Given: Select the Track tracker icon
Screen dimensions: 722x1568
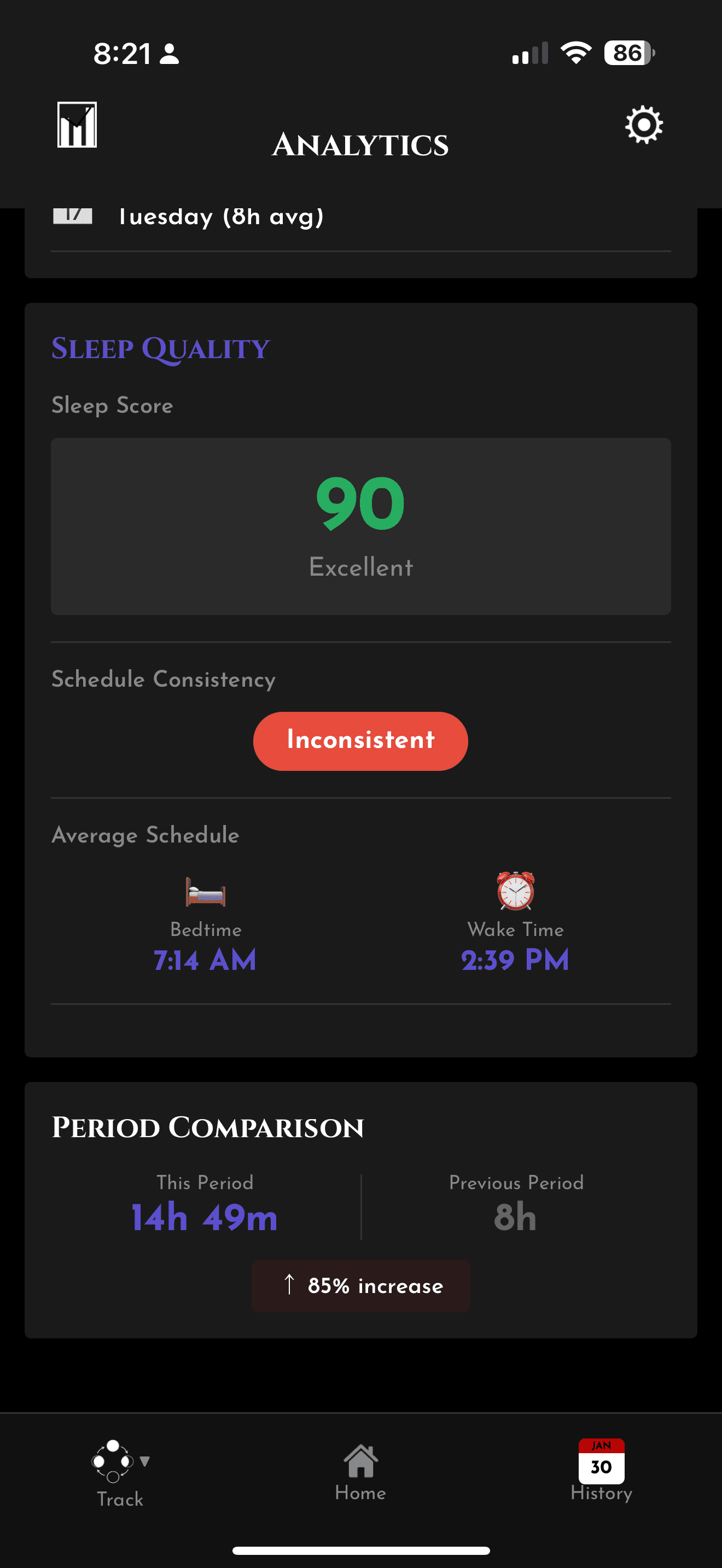Looking at the screenshot, I should (x=113, y=1460).
